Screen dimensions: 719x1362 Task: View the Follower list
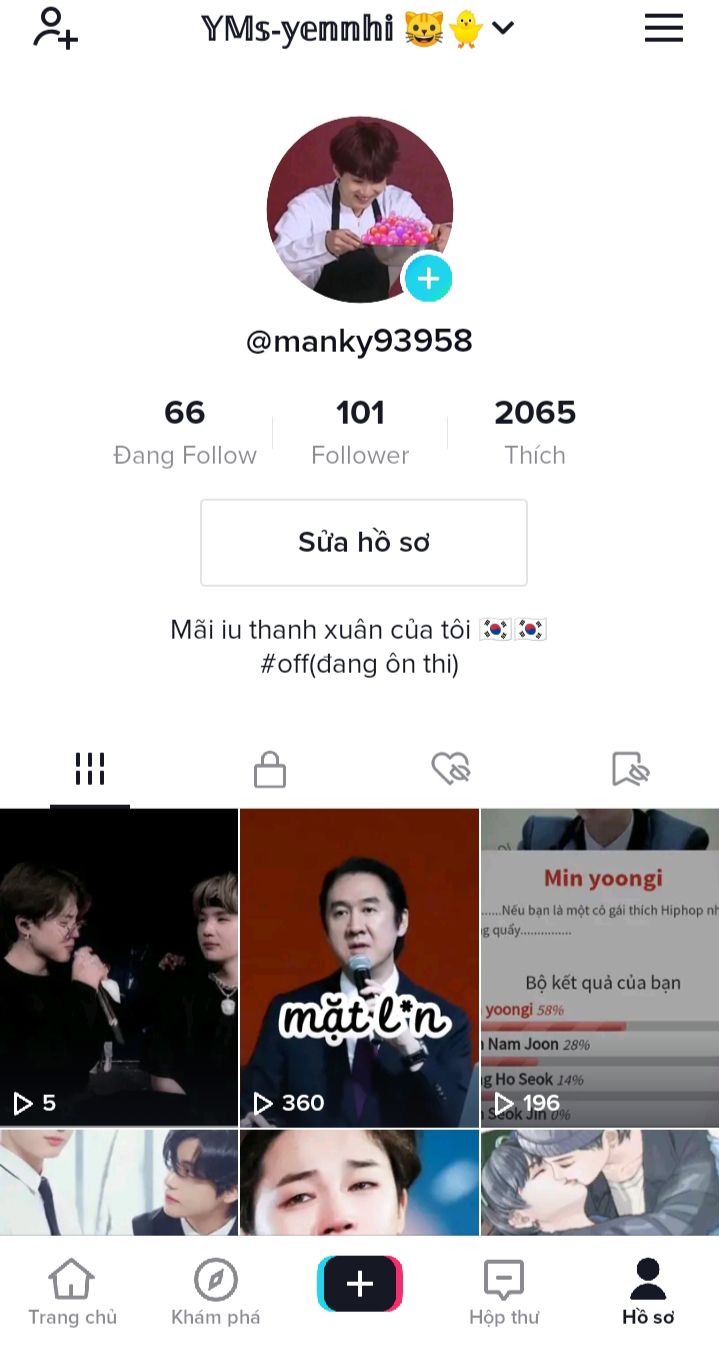pos(360,432)
